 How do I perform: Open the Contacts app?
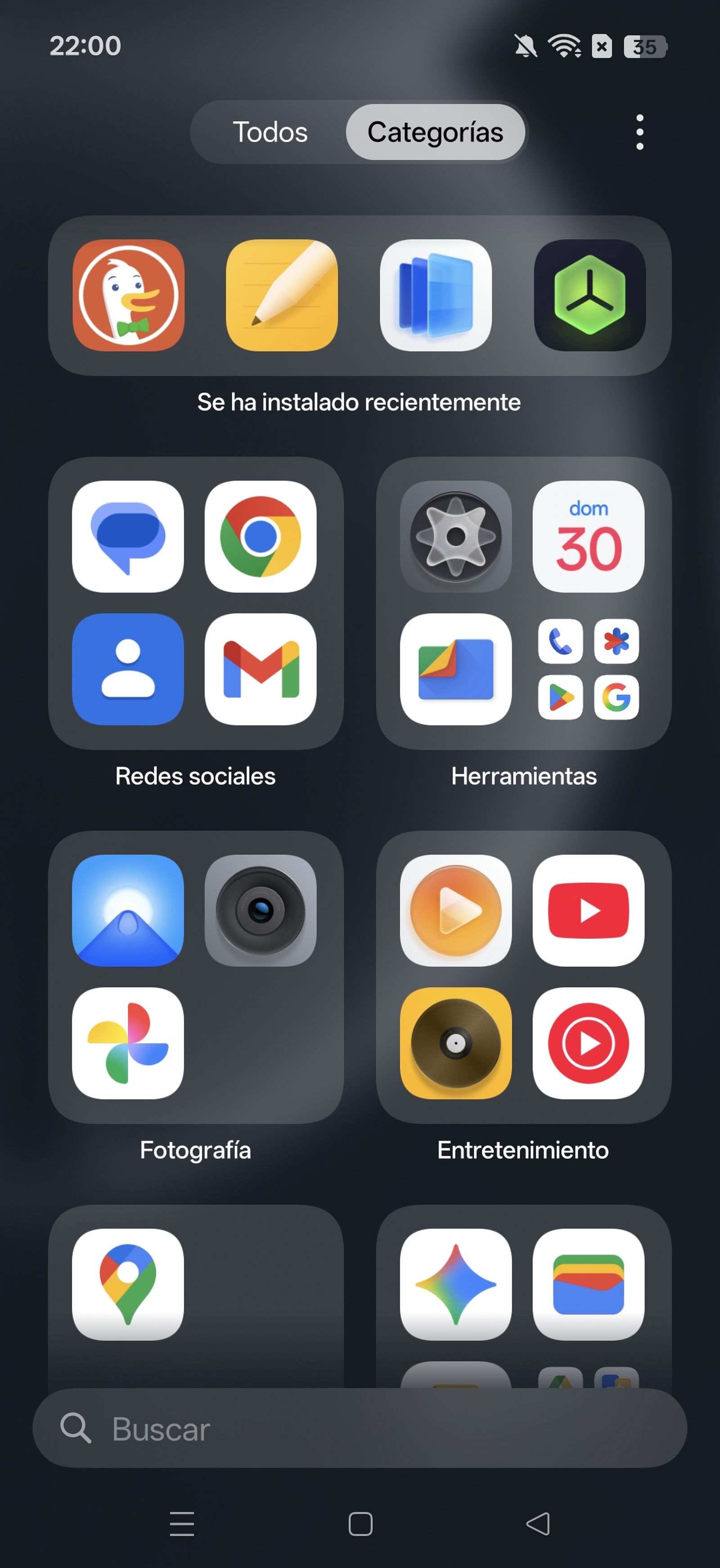pos(128,669)
